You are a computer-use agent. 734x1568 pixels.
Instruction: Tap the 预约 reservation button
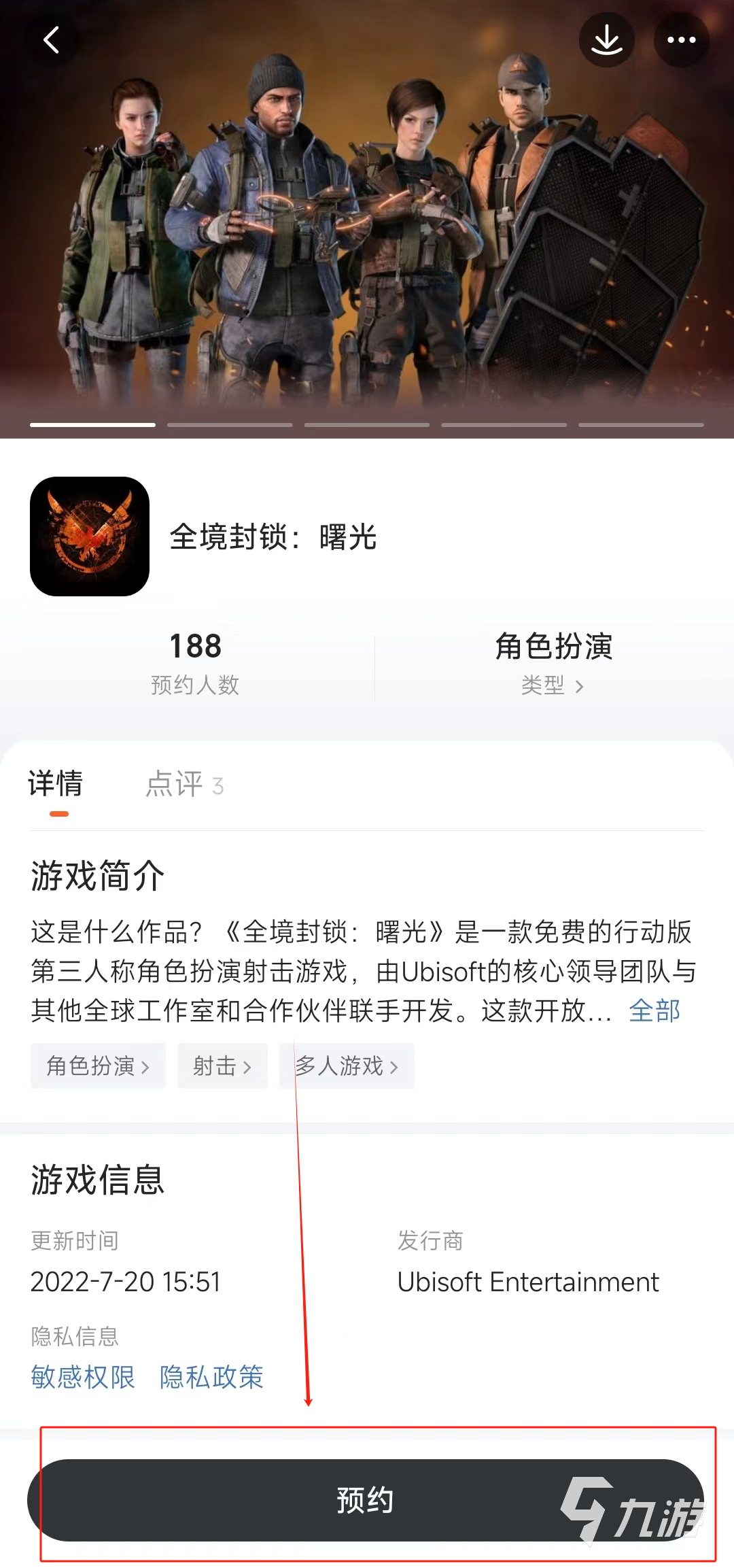366,1499
